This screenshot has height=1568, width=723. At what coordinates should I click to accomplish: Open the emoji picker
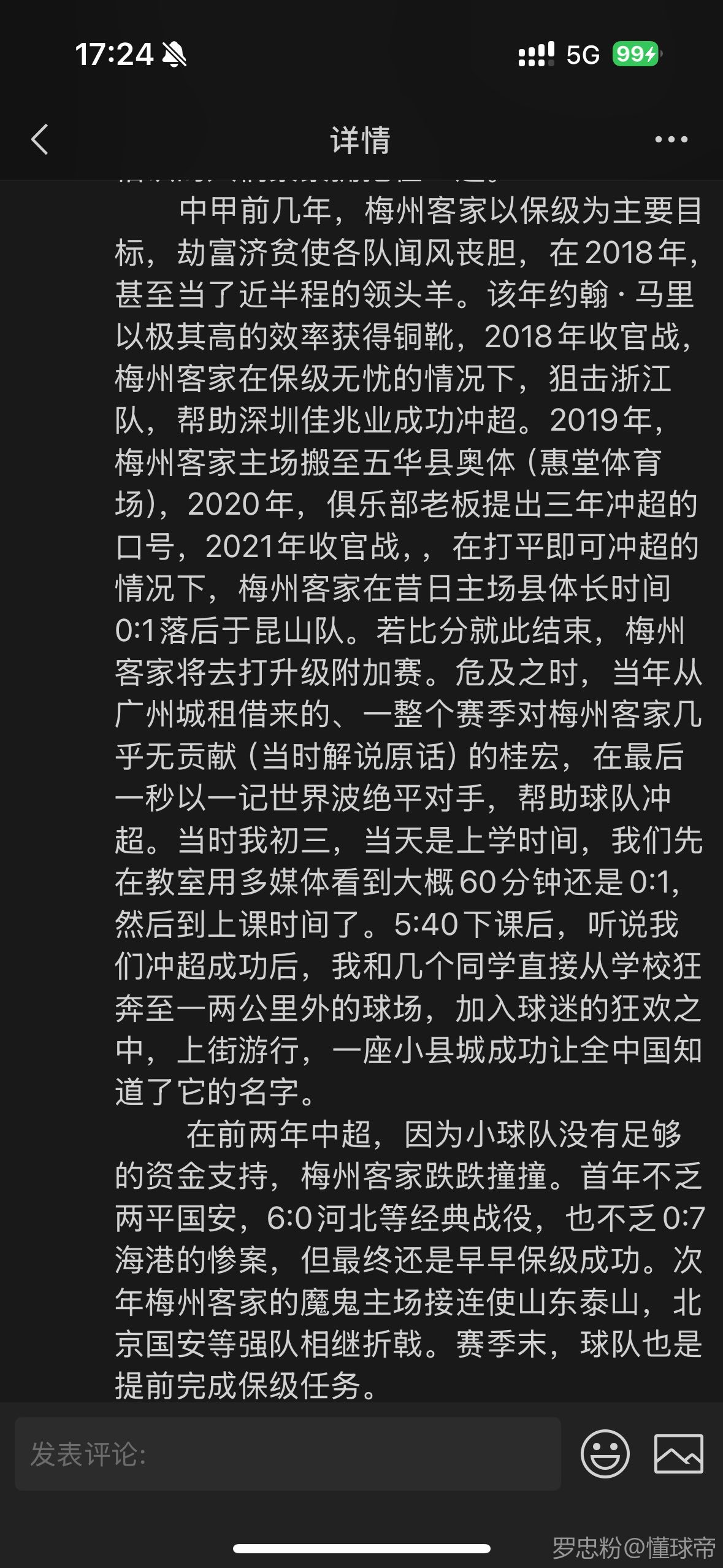605,1454
